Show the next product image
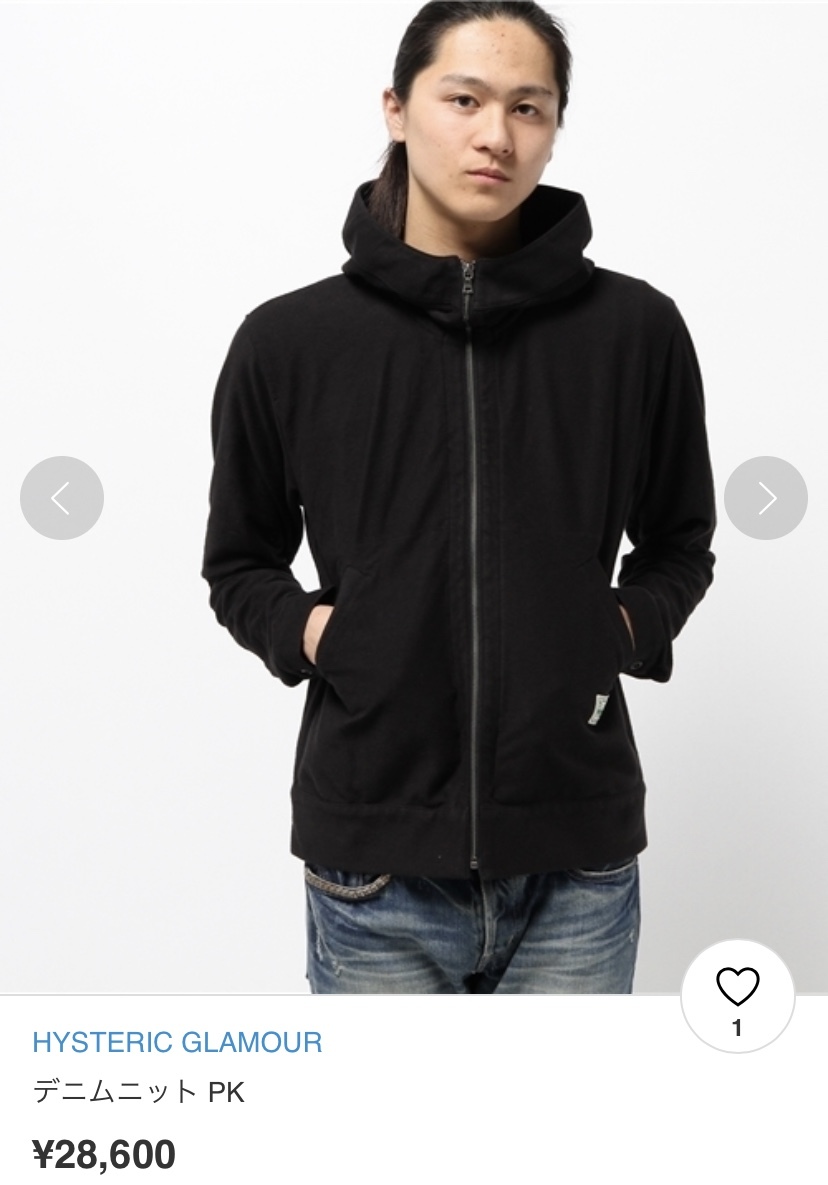Viewport: 828px width, 1185px height. click(x=766, y=498)
